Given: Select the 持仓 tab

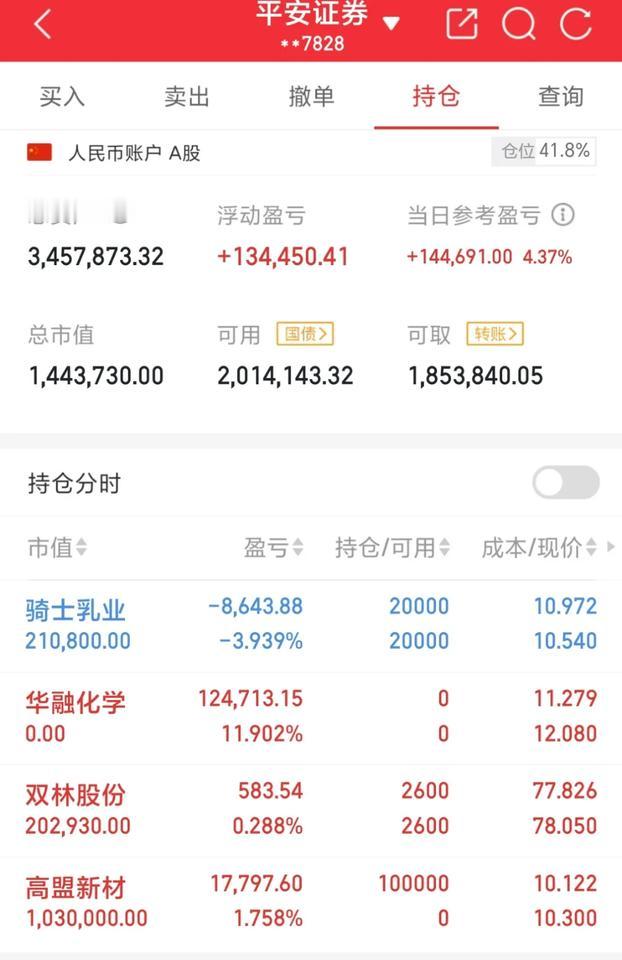Looking at the screenshot, I should pyautogui.click(x=436, y=97).
